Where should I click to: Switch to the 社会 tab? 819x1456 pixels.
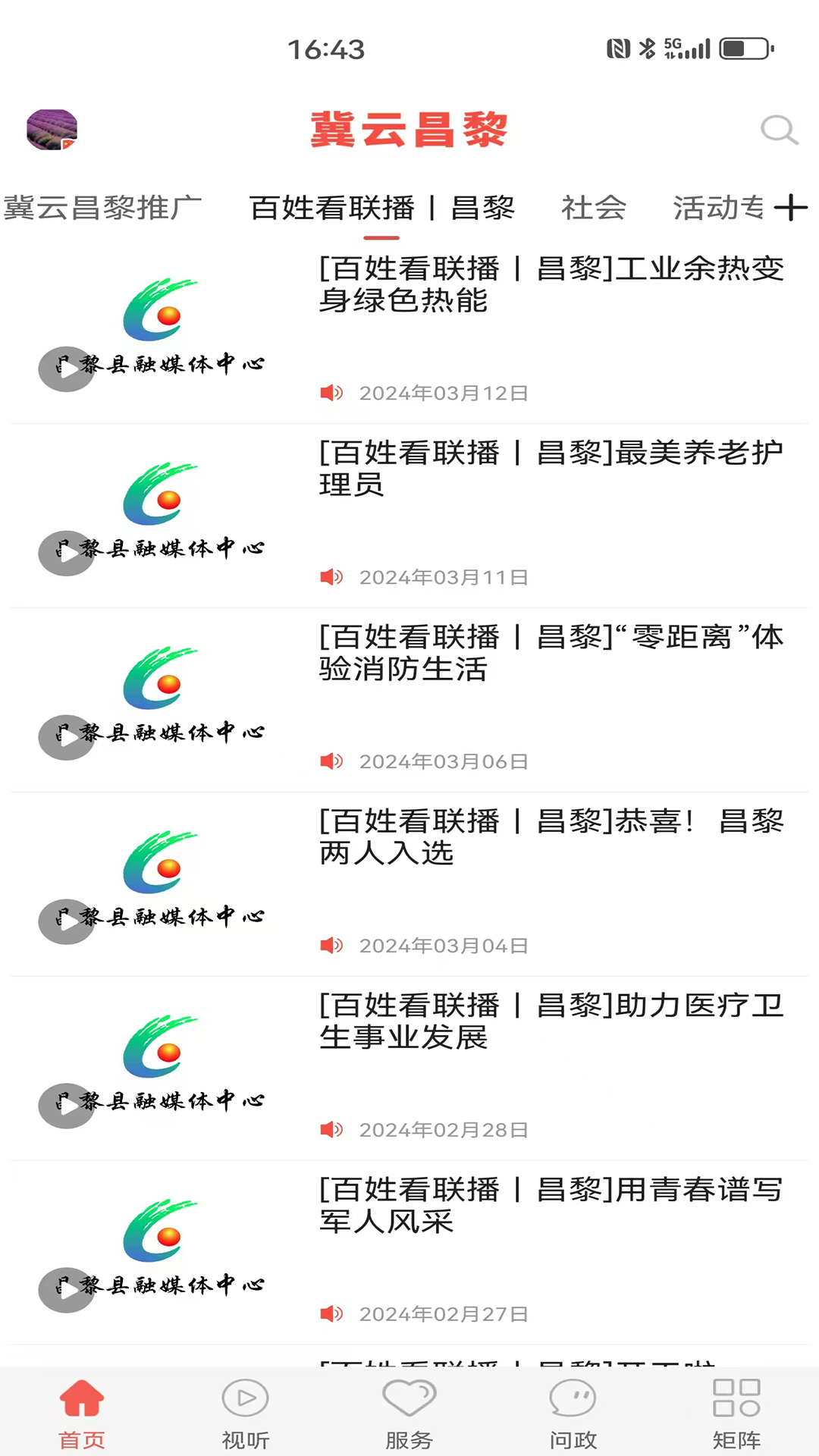pyautogui.click(x=594, y=208)
